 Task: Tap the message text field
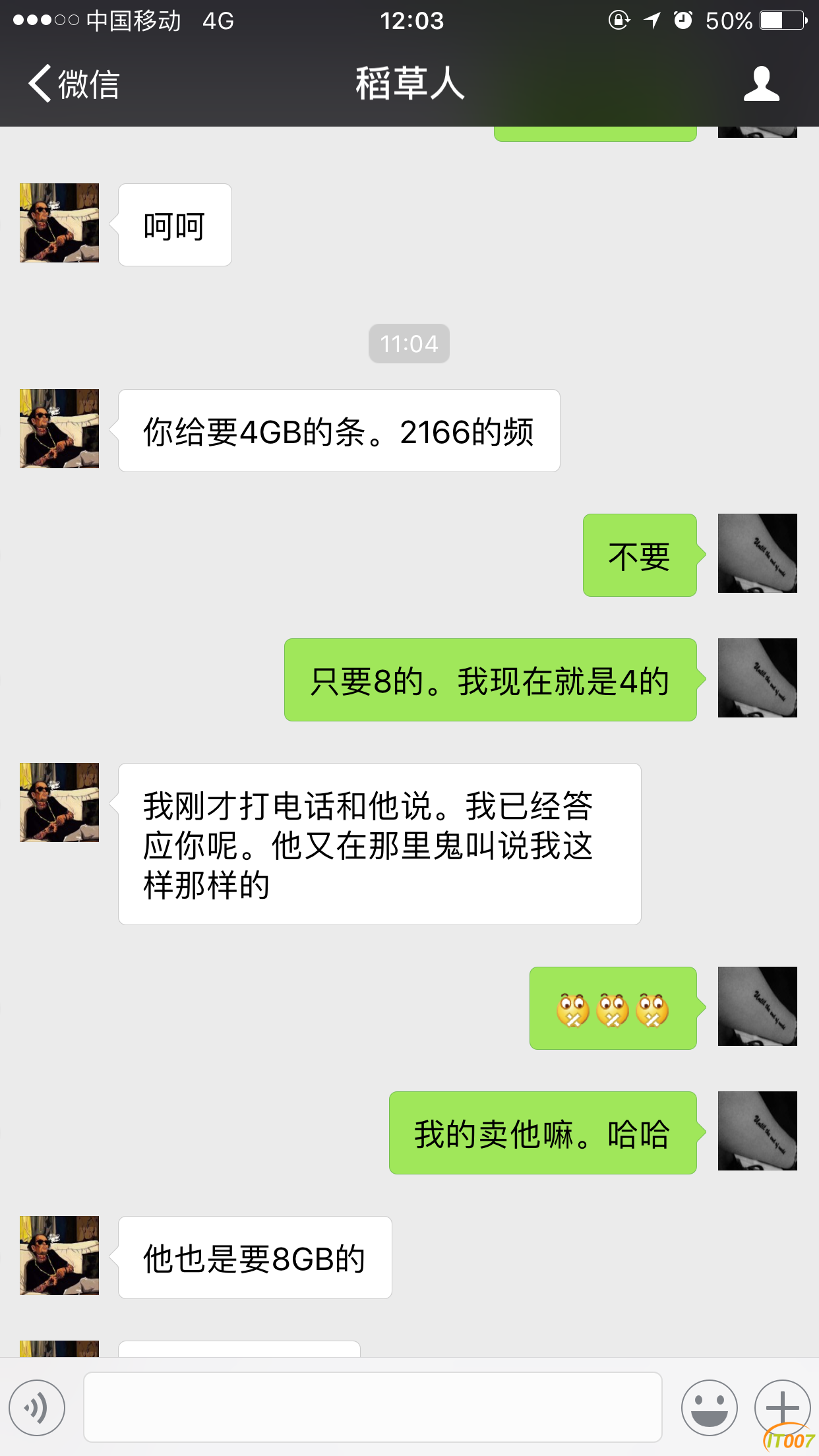pos(373,1408)
